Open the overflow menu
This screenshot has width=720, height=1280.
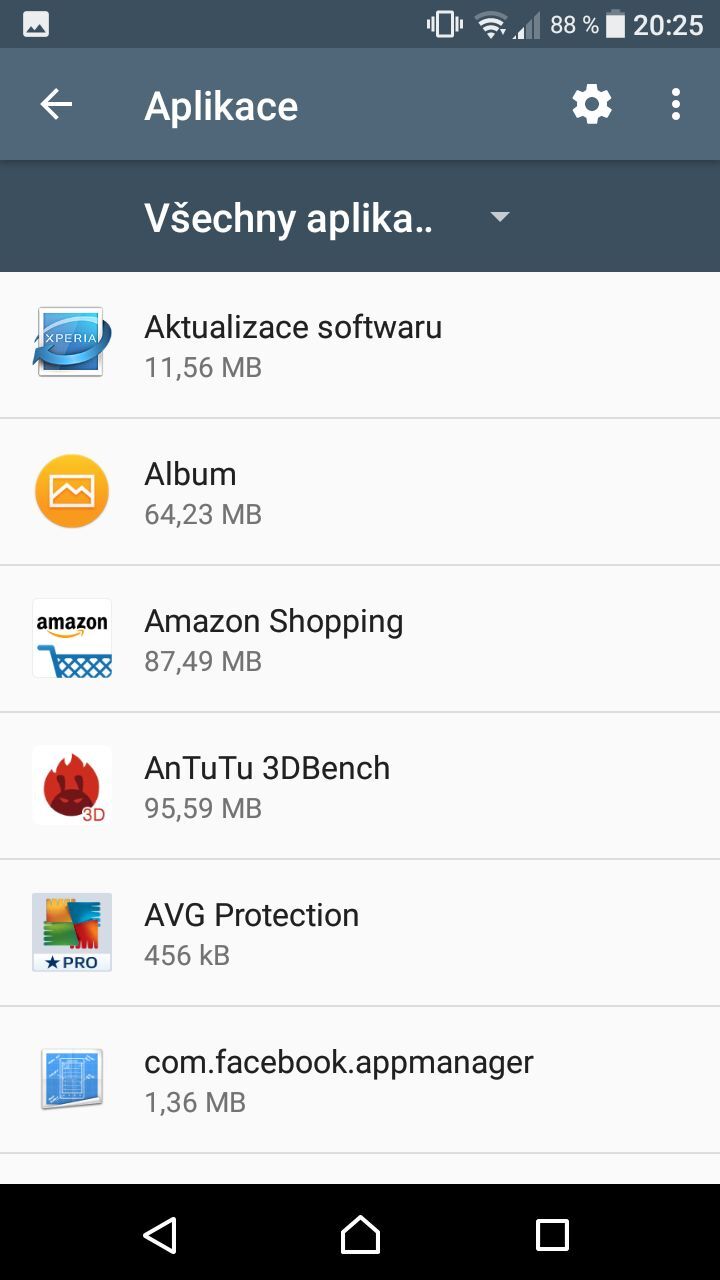(x=676, y=105)
